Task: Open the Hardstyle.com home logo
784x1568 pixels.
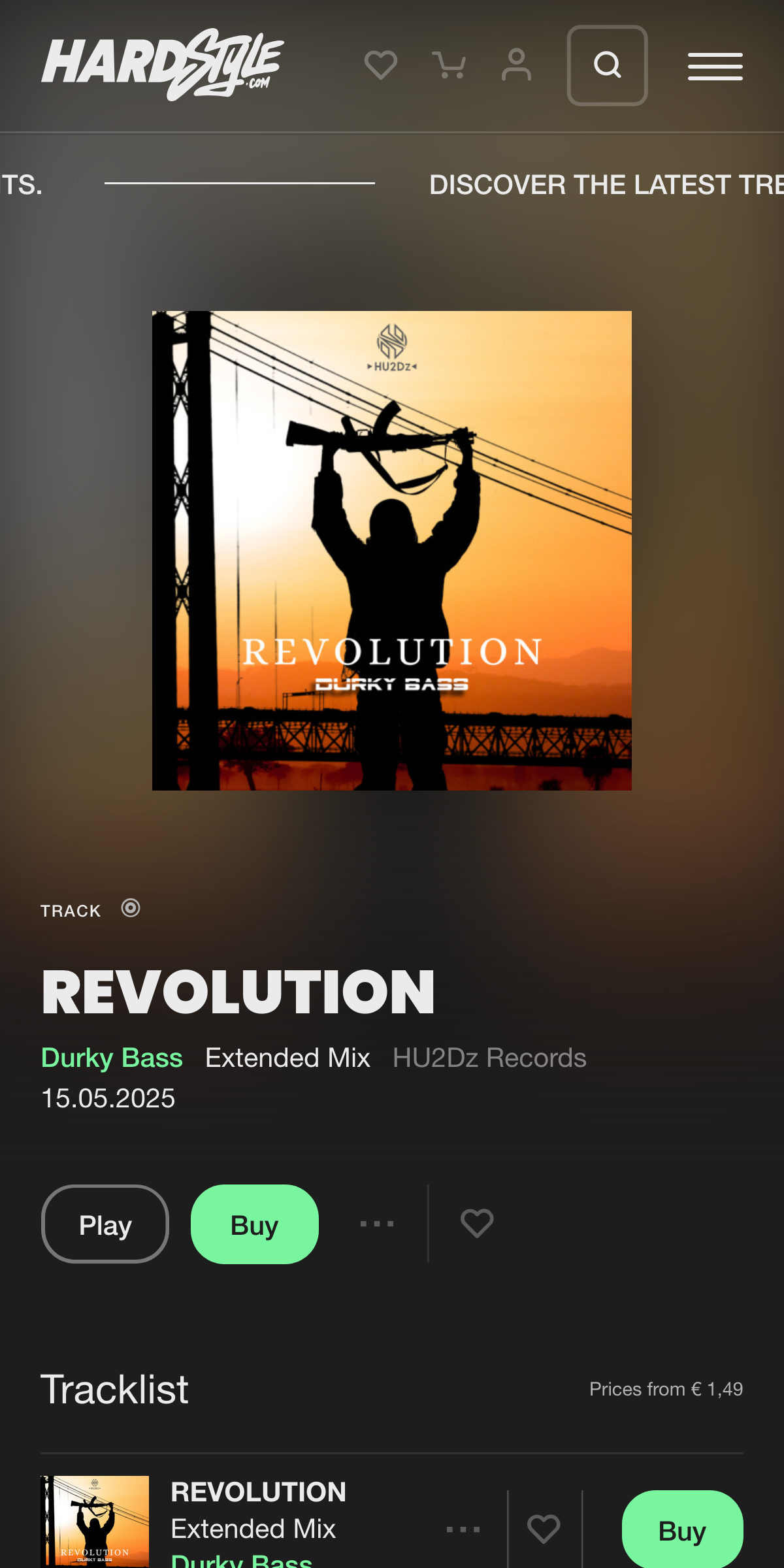Action: (162, 64)
